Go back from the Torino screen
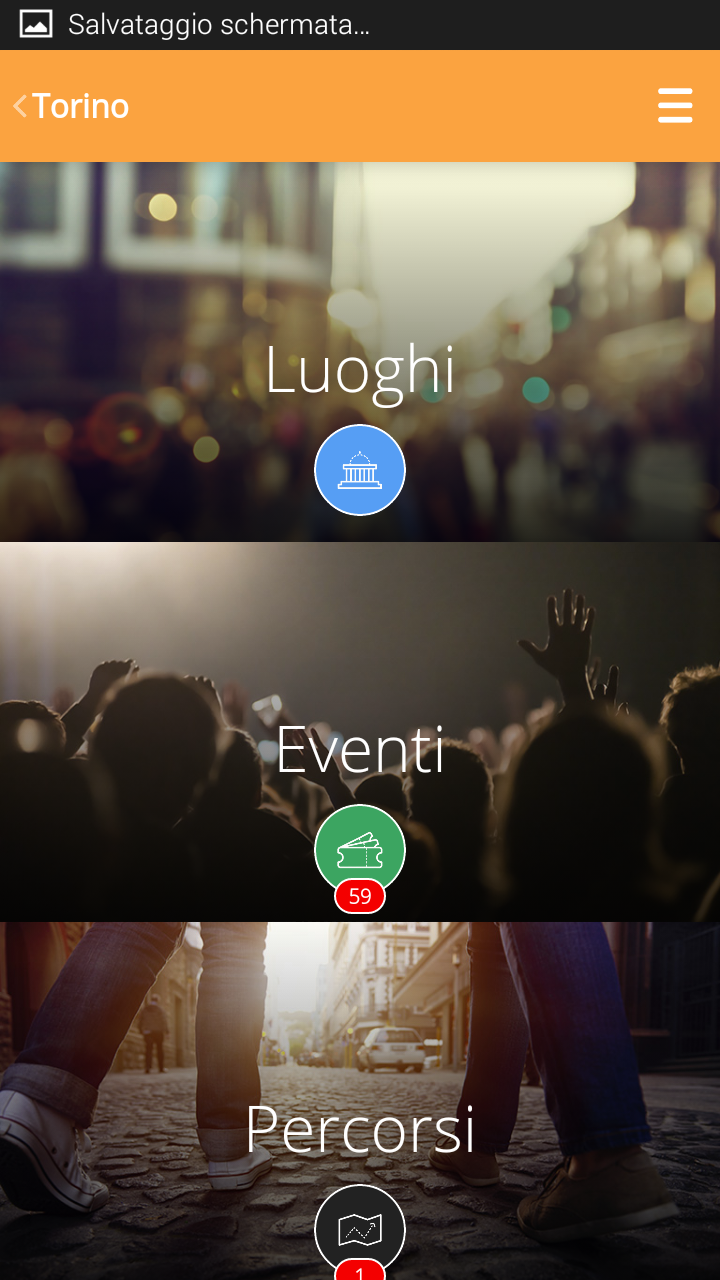This screenshot has height=1280, width=720. pyautogui.click(x=22, y=106)
